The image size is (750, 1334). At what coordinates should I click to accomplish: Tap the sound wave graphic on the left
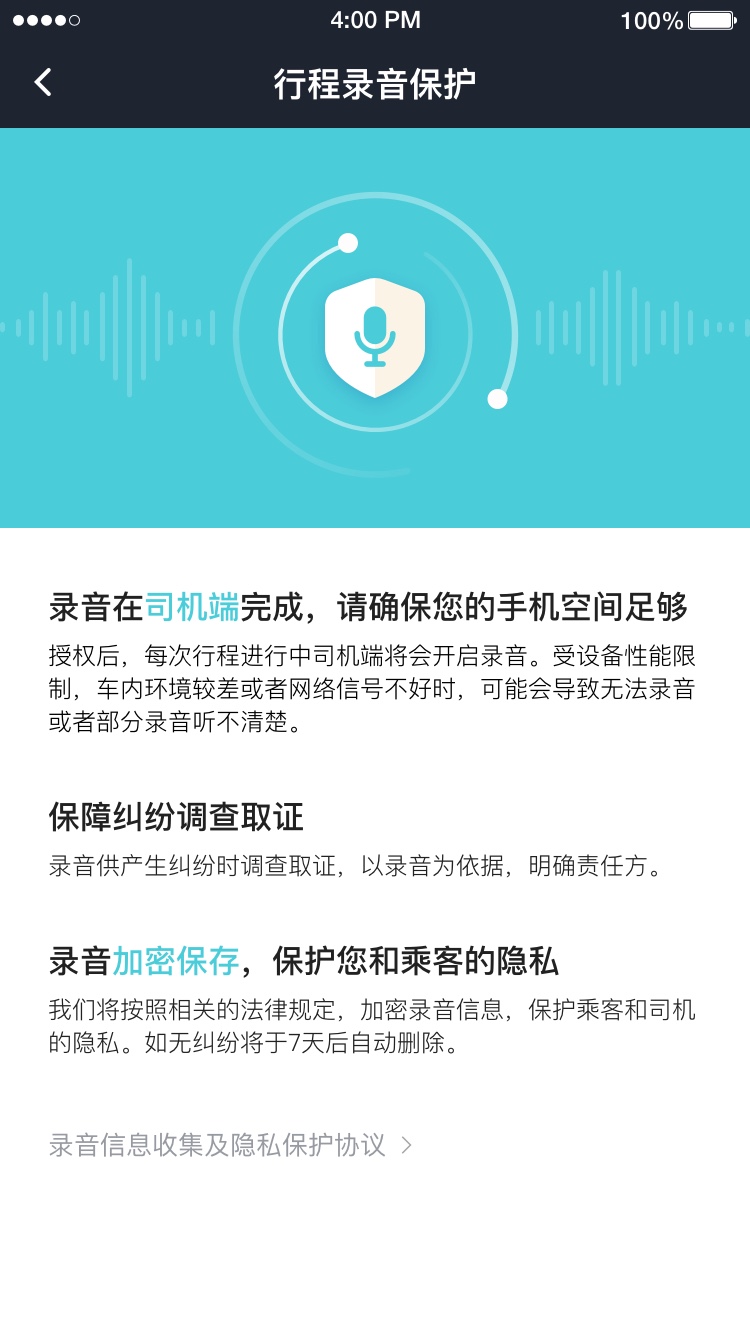[100, 330]
